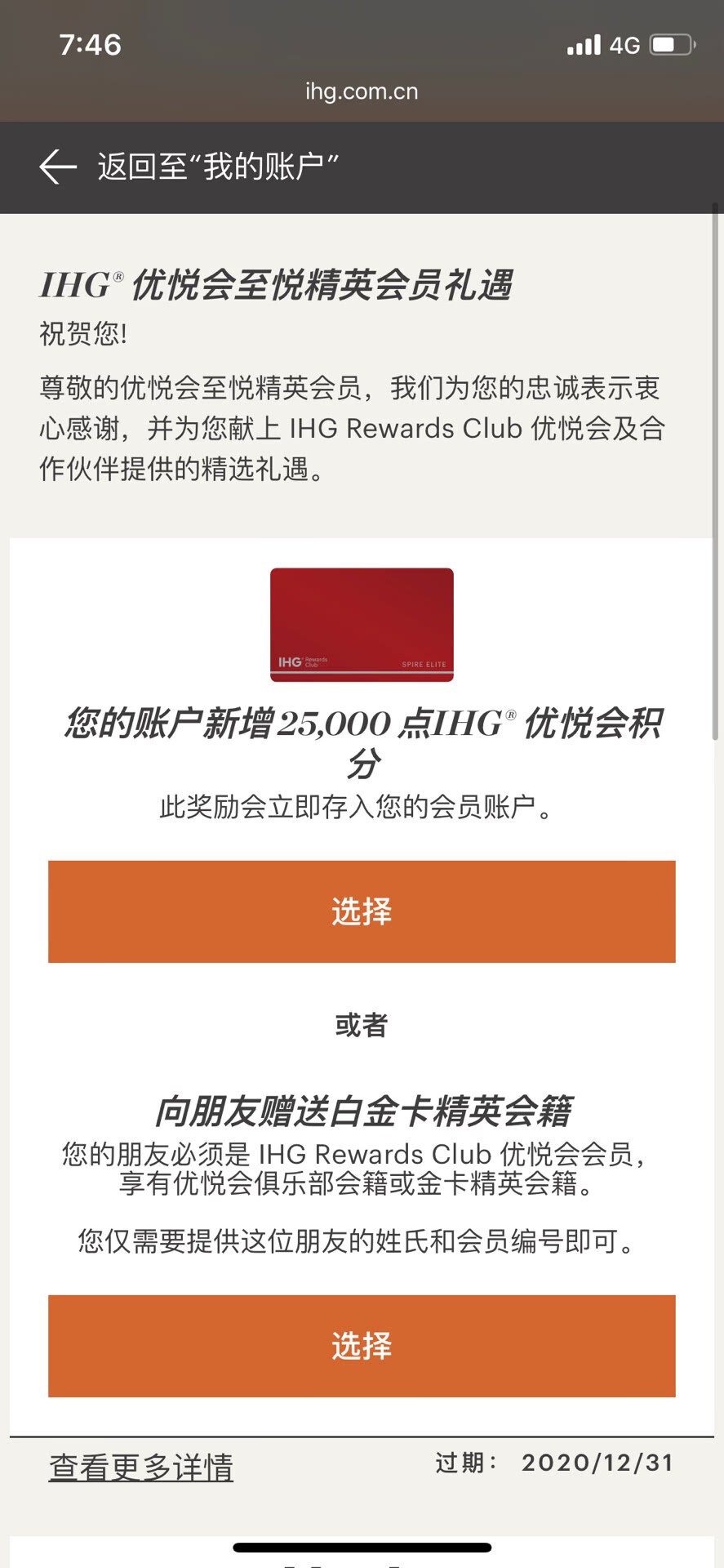Image resolution: width=724 pixels, height=1568 pixels.
Task: Select the bottom 选择 button to gift Platinum status
Action: pos(362,1346)
